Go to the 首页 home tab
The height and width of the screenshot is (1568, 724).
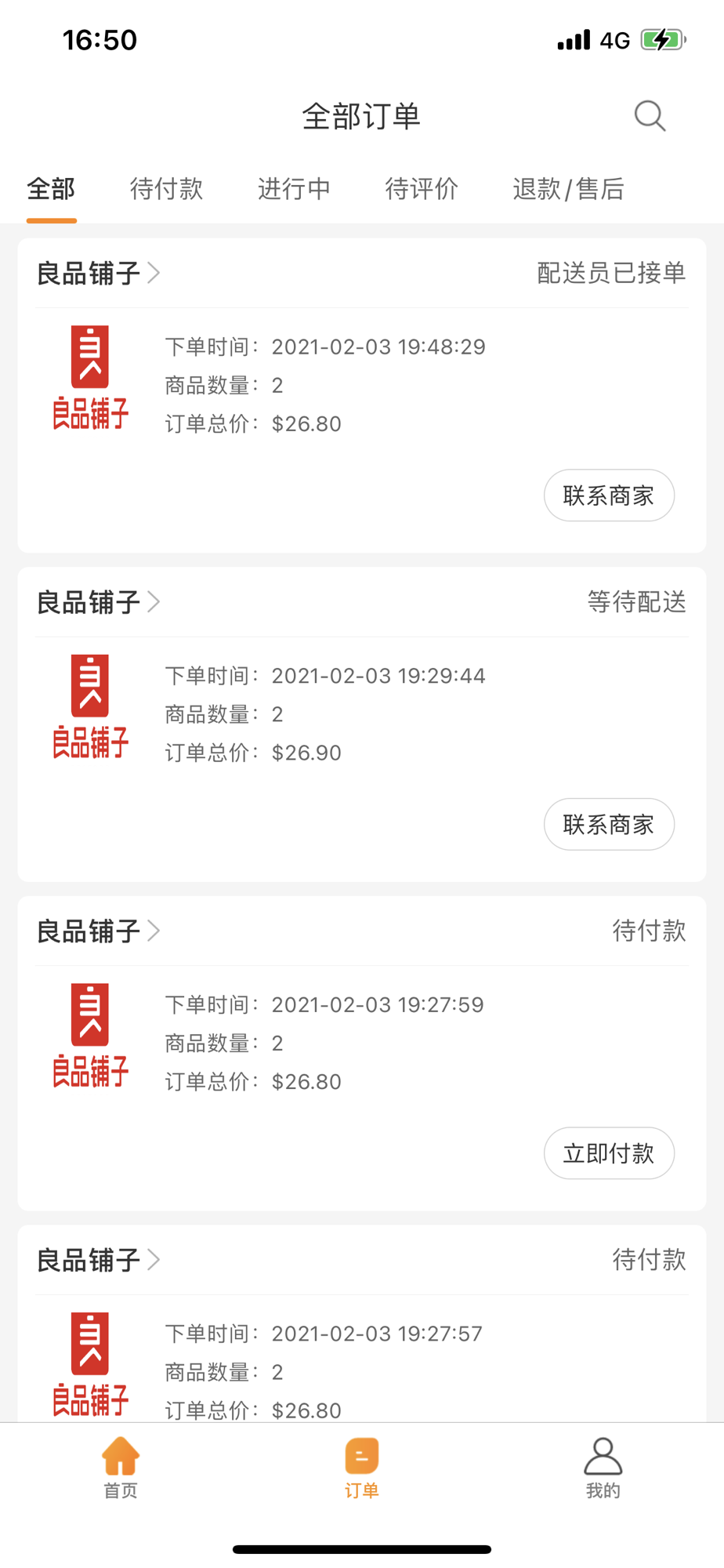coord(121,1468)
